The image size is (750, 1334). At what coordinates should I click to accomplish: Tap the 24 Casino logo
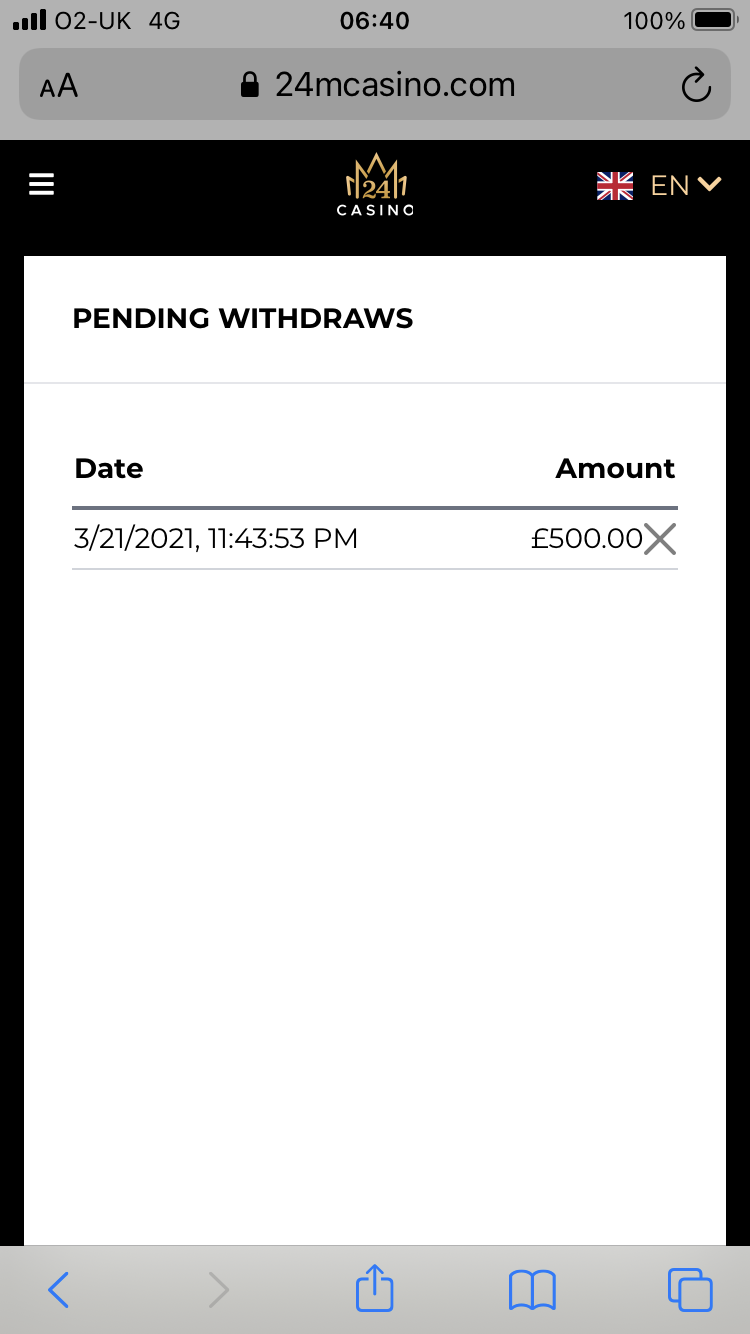[x=375, y=185]
